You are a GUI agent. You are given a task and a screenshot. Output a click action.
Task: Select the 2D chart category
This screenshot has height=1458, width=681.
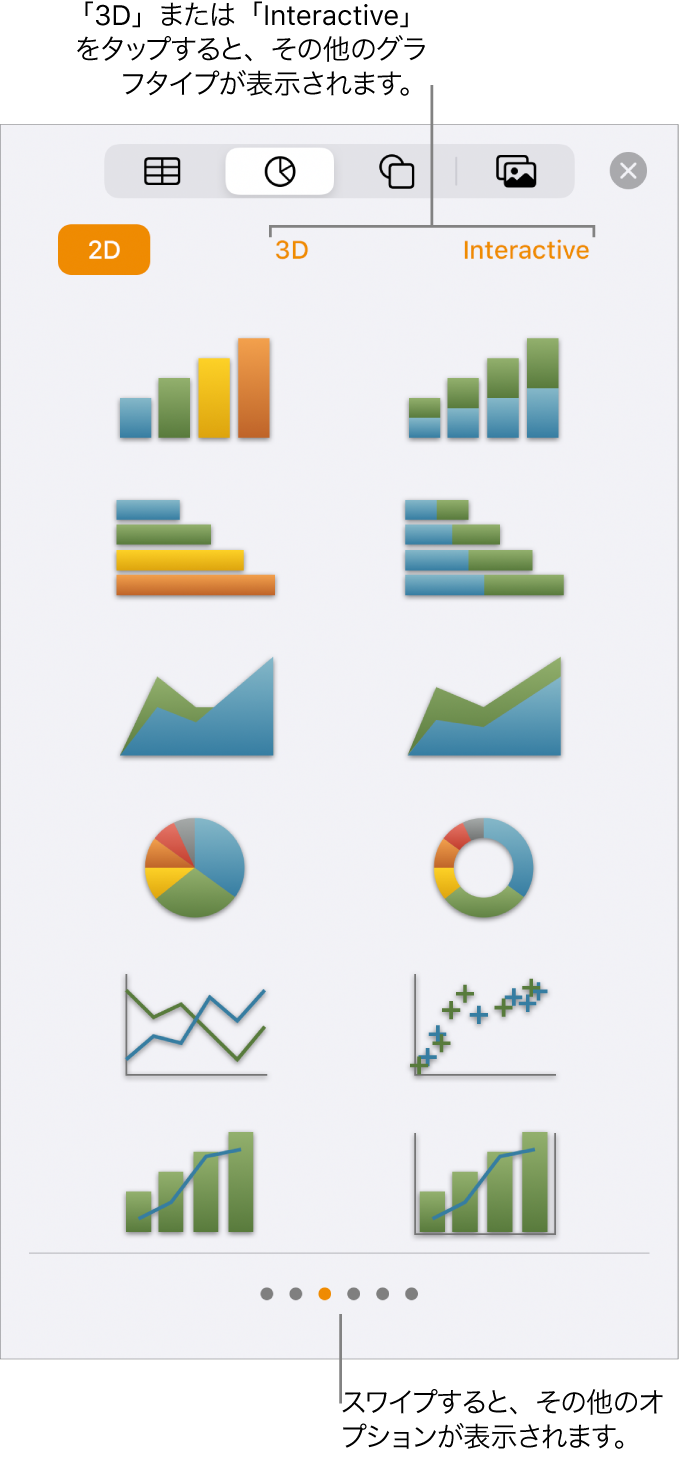pos(104,250)
